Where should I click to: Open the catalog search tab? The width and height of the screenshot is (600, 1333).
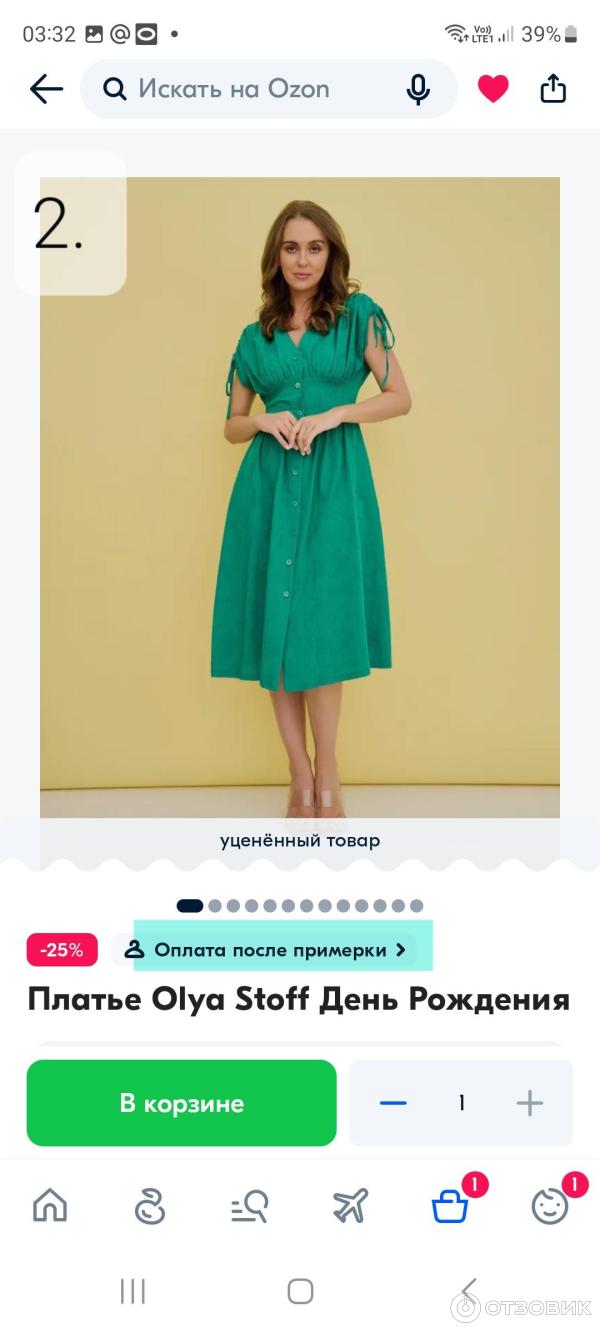[250, 1206]
